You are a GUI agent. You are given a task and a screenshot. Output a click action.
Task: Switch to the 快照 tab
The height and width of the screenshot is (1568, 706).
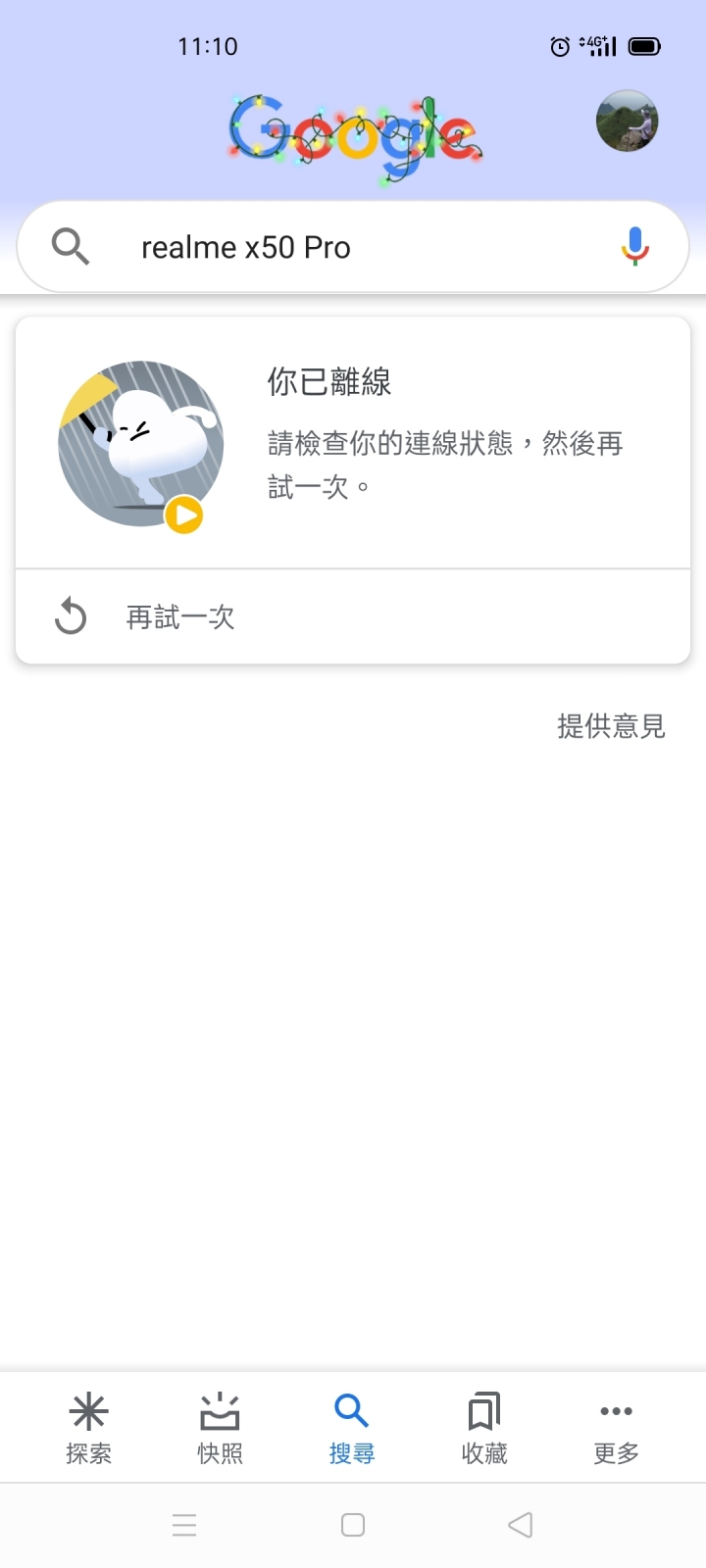[x=220, y=1429]
